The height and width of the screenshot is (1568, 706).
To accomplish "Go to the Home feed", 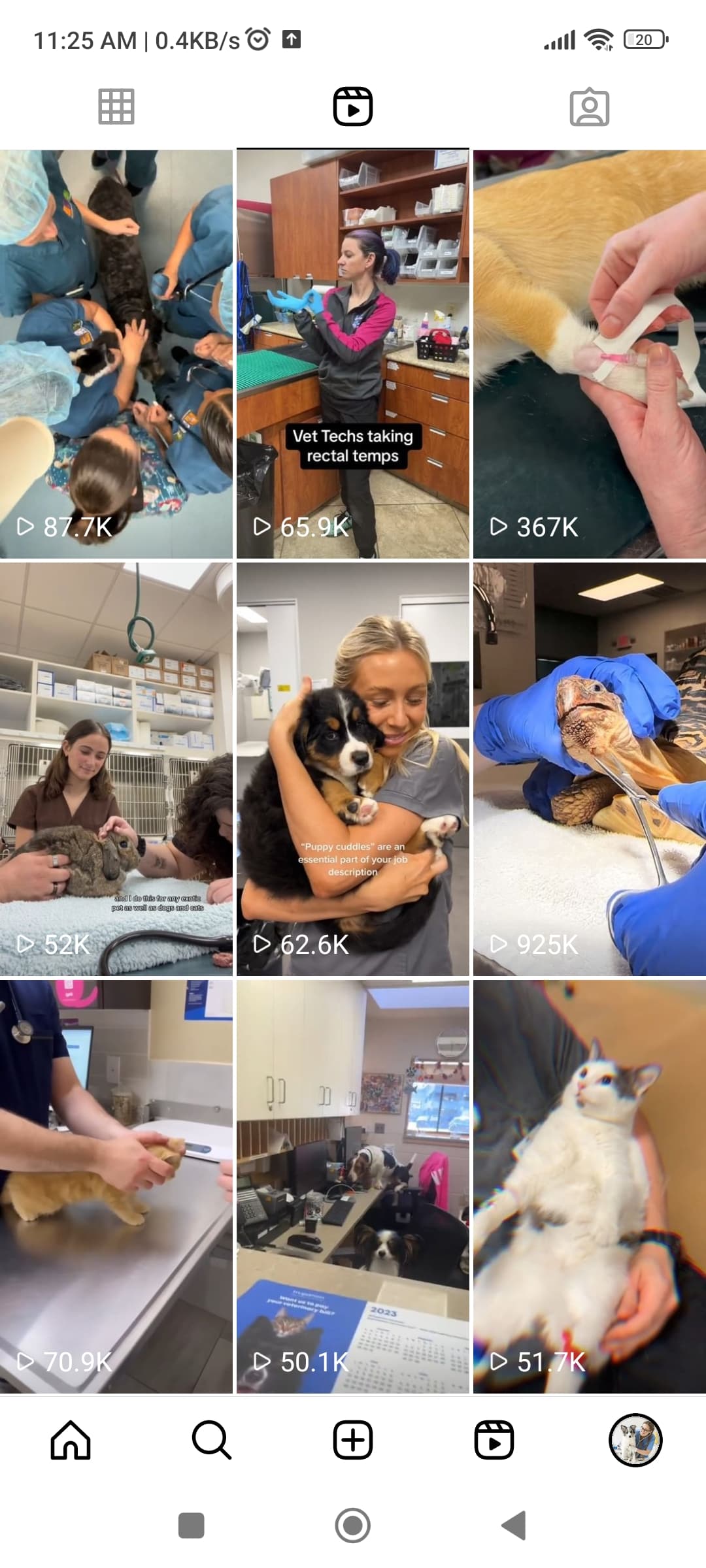I will pos(71,1440).
